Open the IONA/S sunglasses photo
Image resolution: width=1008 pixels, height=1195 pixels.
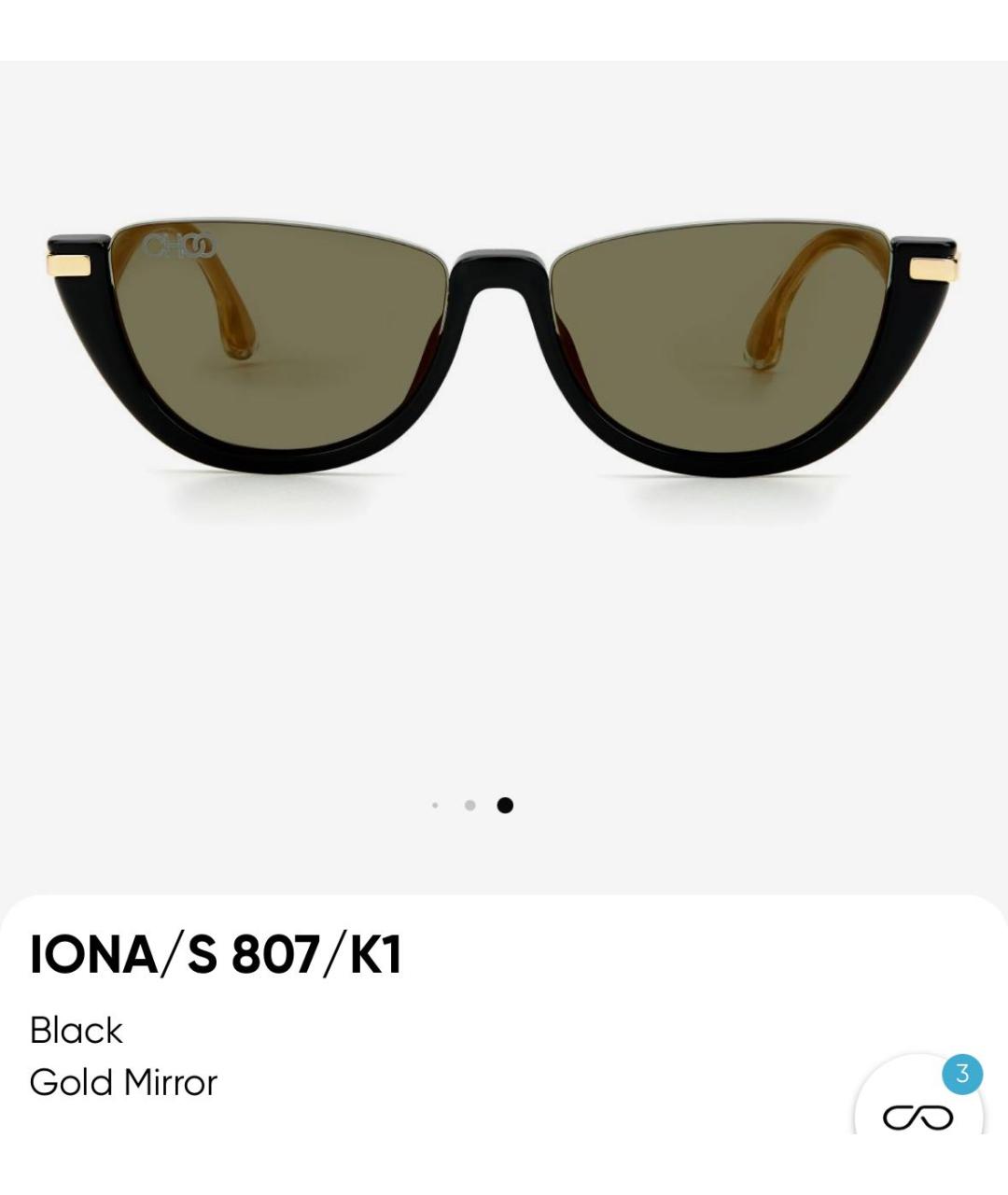point(504,355)
